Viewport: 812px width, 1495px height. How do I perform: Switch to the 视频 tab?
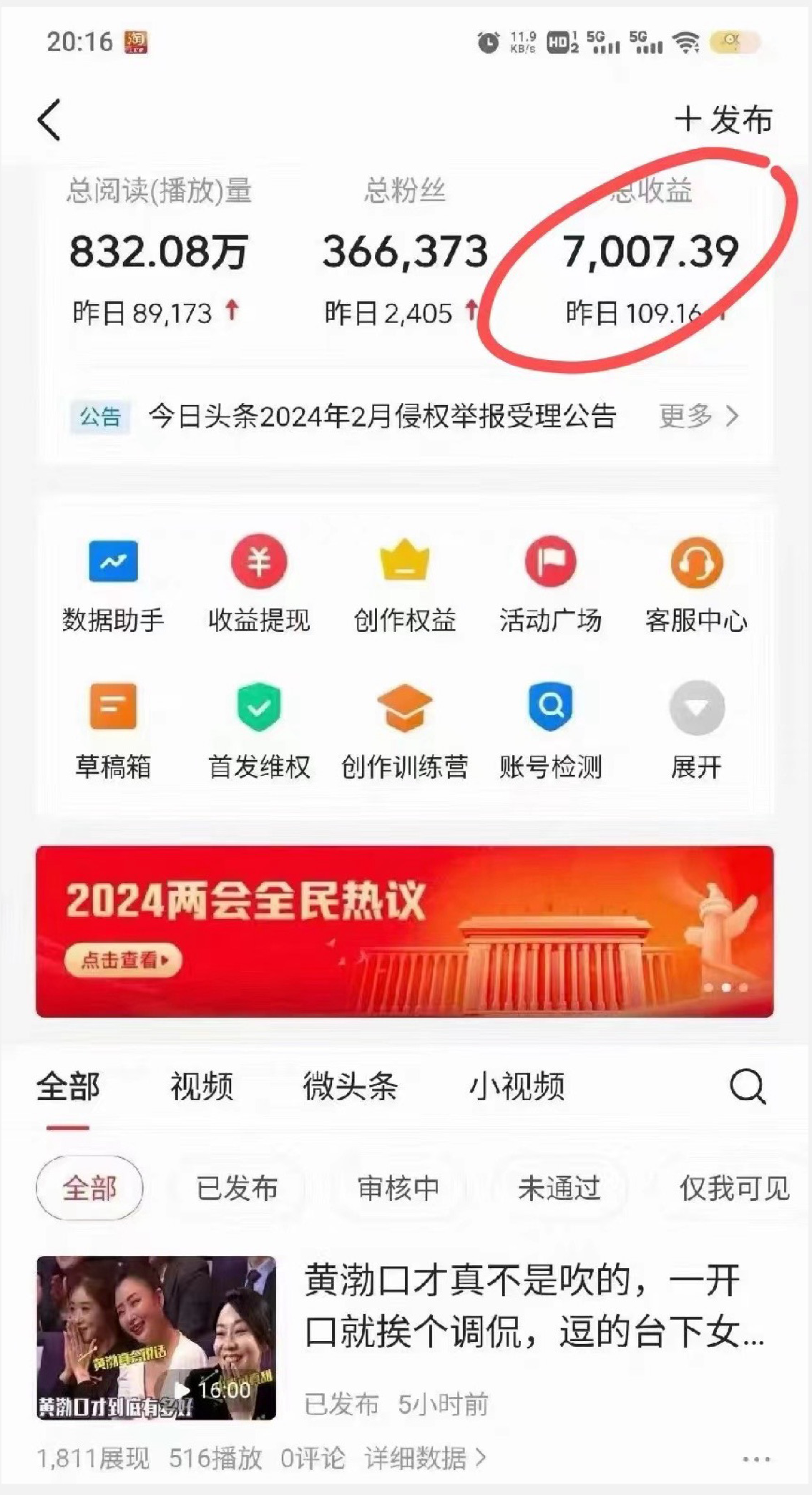click(x=200, y=1087)
